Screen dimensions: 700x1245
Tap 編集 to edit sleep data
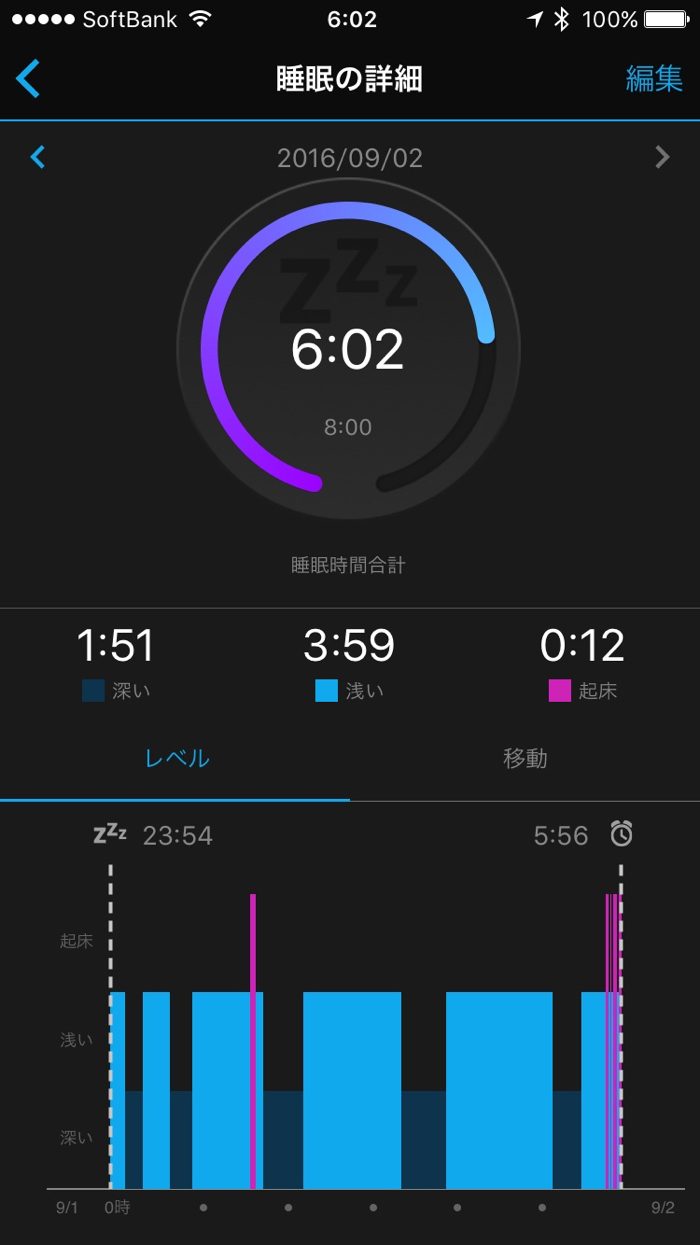[x=654, y=79]
